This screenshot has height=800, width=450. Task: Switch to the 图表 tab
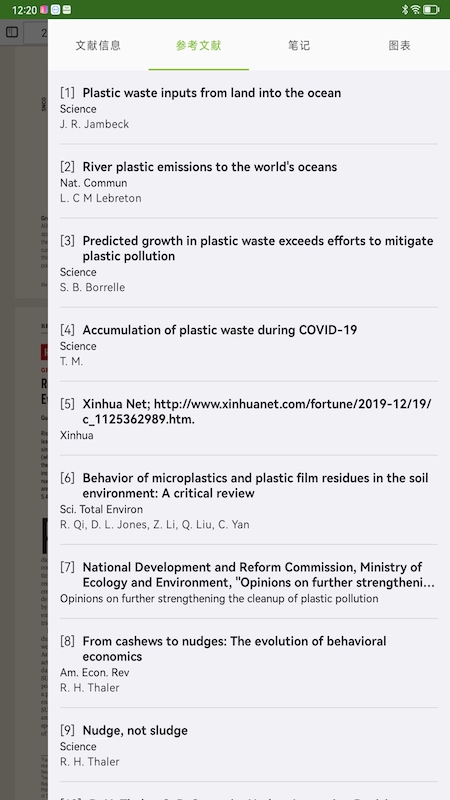[x=399, y=45]
